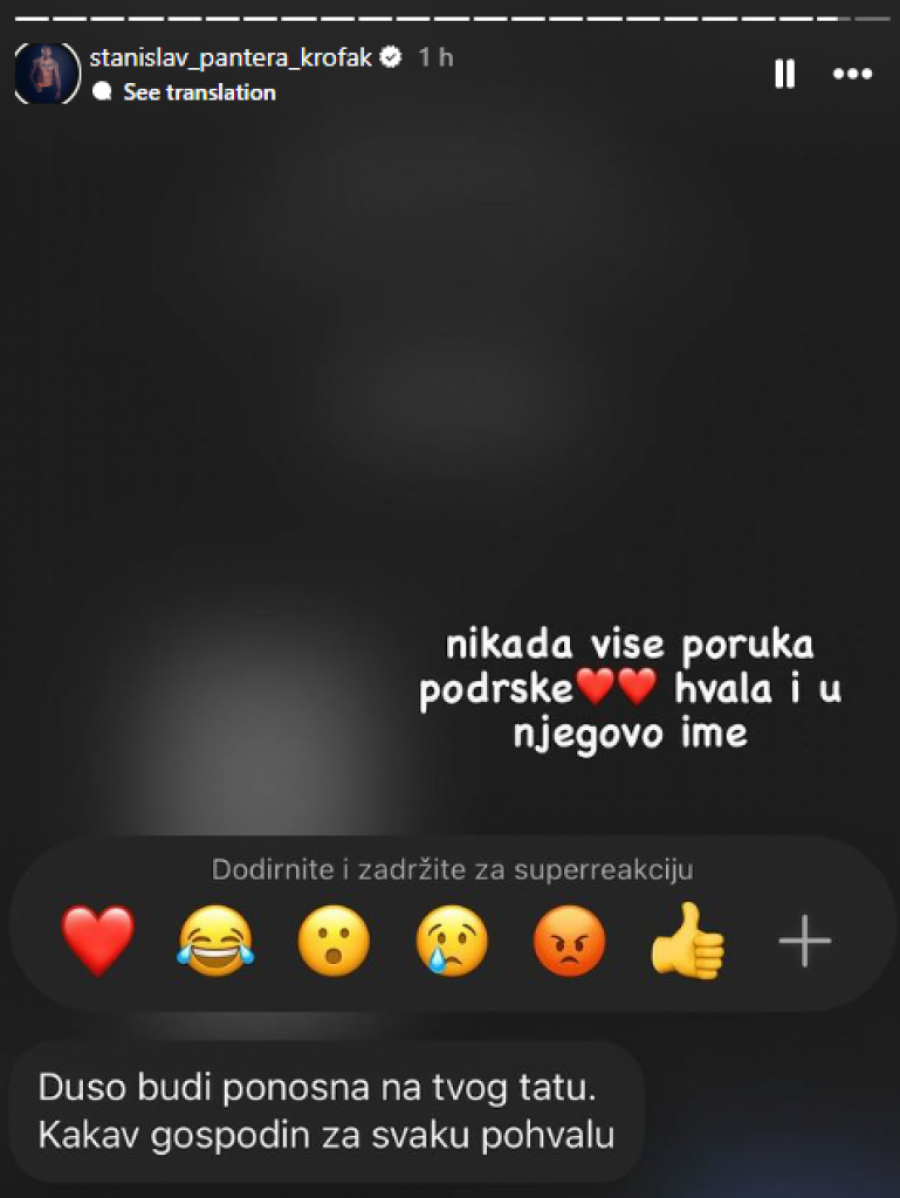This screenshot has height=1198, width=900.
Task: React with the thumbs up emoji
Action: pyautogui.click(x=687, y=940)
